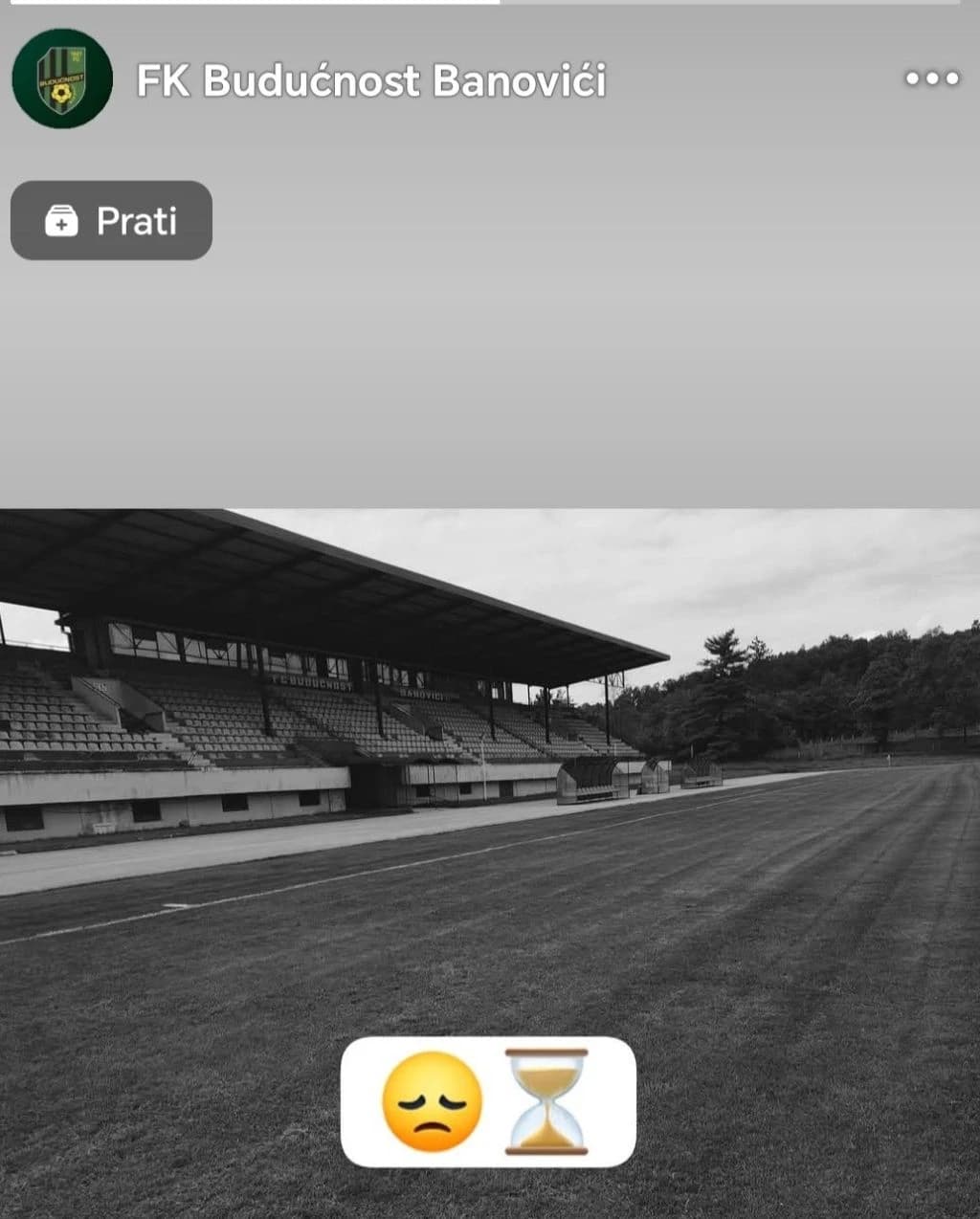This screenshot has height=1219, width=980.
Task: Open FK Budućnost Banovići page name
Action: coord(371,80)
